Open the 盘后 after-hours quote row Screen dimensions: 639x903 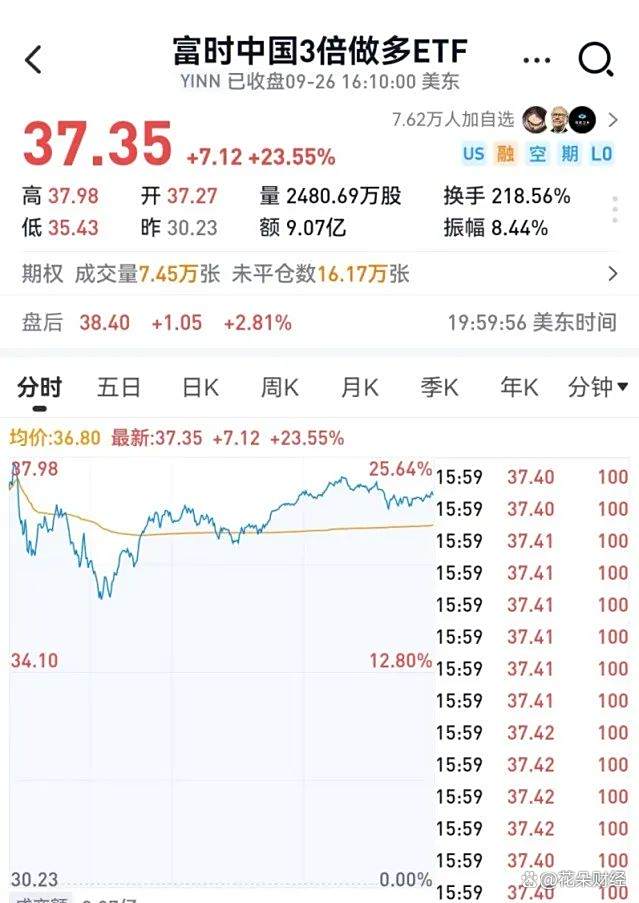pos(319,323)
